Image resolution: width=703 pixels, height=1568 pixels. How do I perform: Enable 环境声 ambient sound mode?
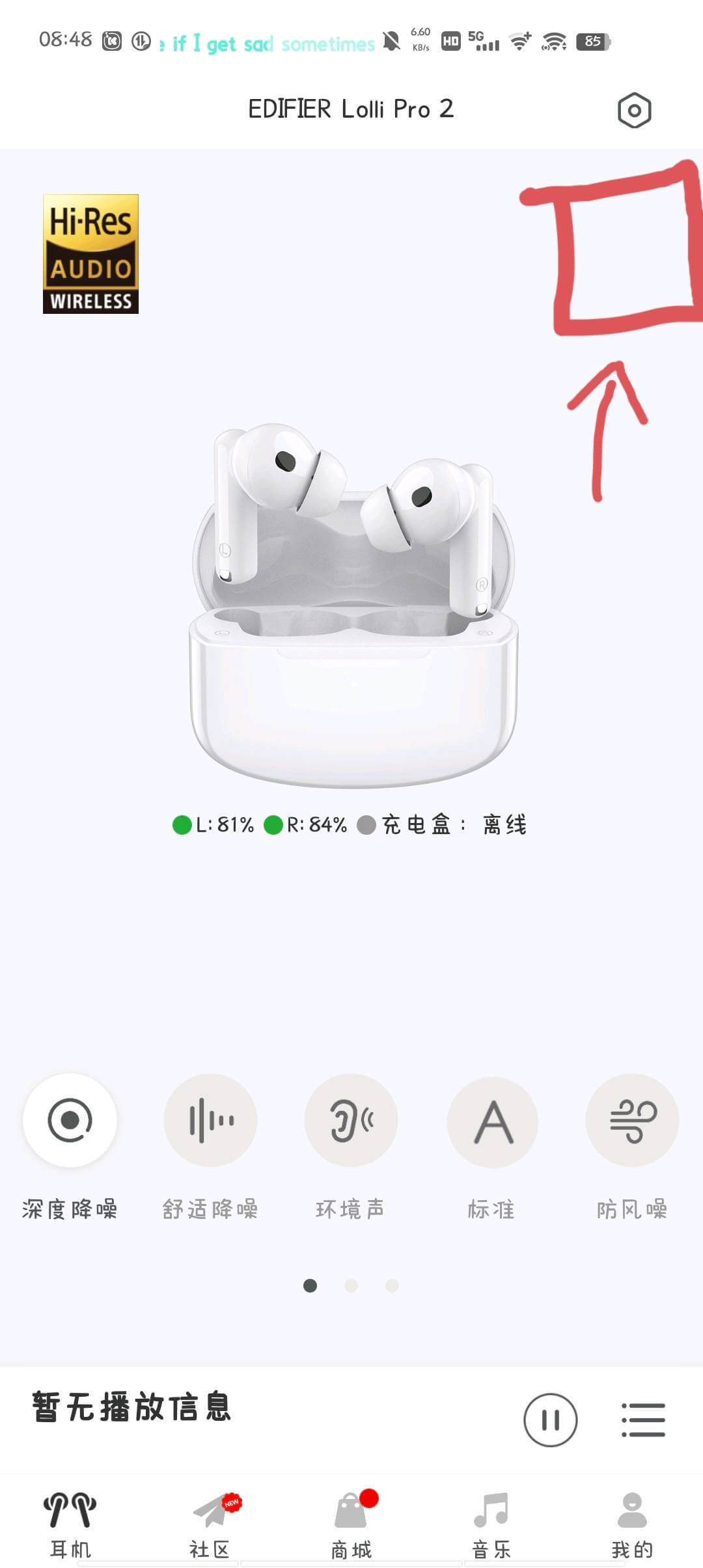[x=351, y=1120]
